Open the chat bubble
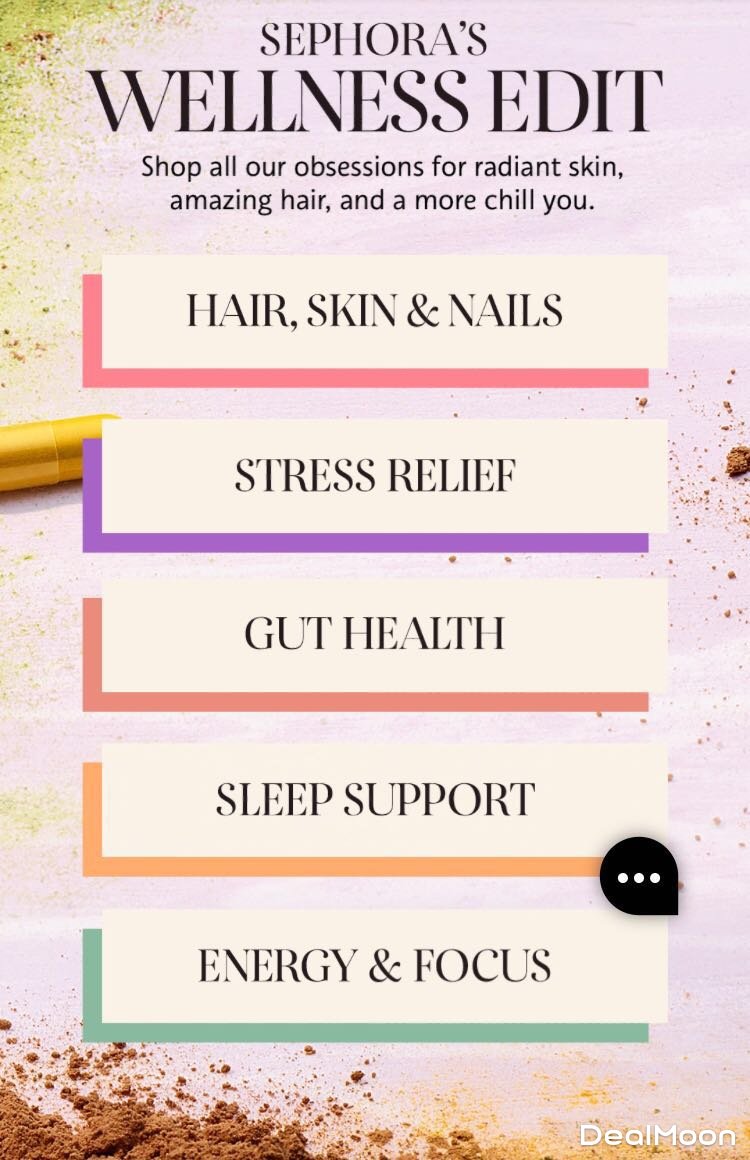Viewport: 750px width, 1160px height. pos(639,877)
